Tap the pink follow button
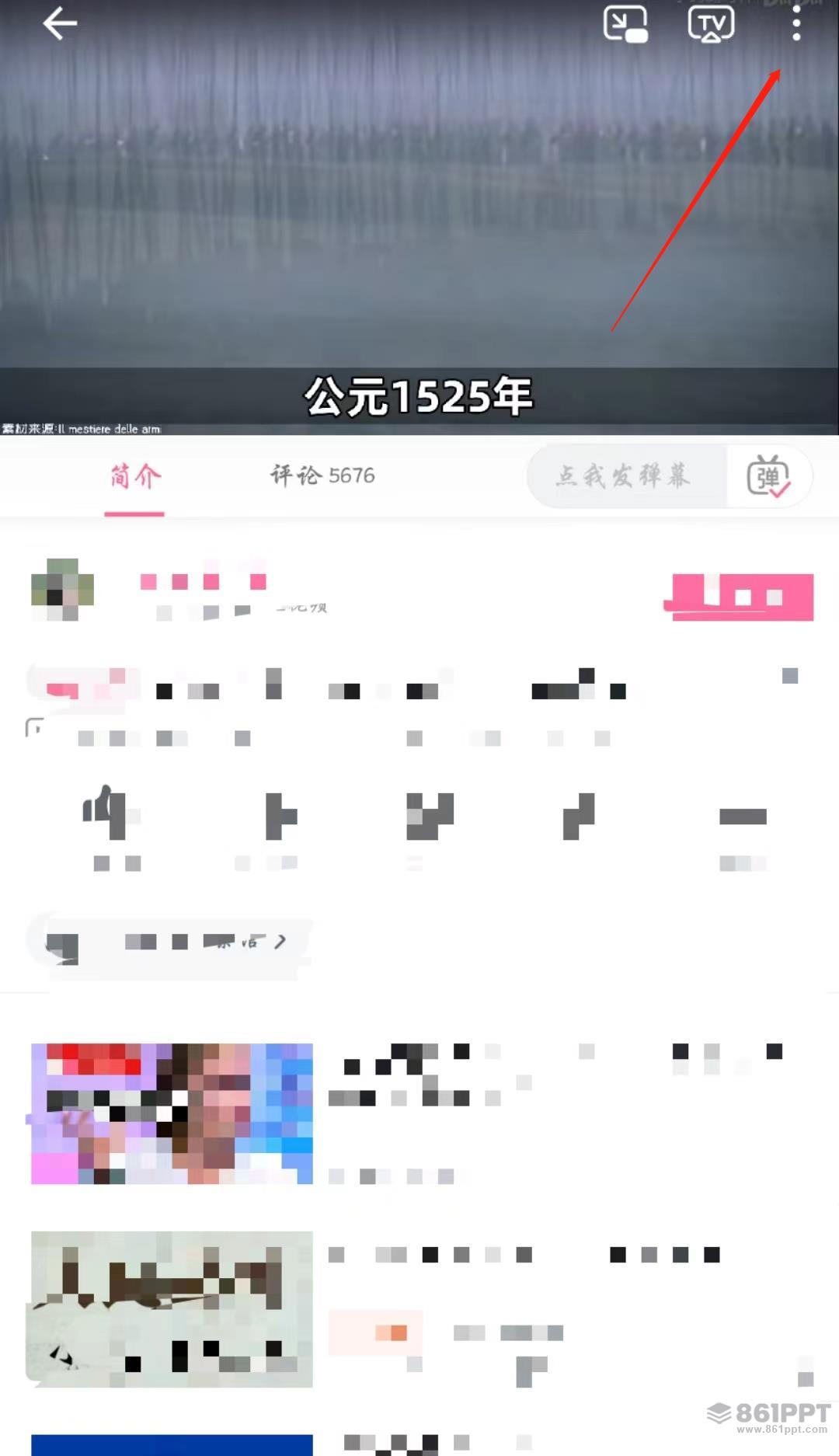The width and height of the screenshot is (839, 1456). [739, 597]
